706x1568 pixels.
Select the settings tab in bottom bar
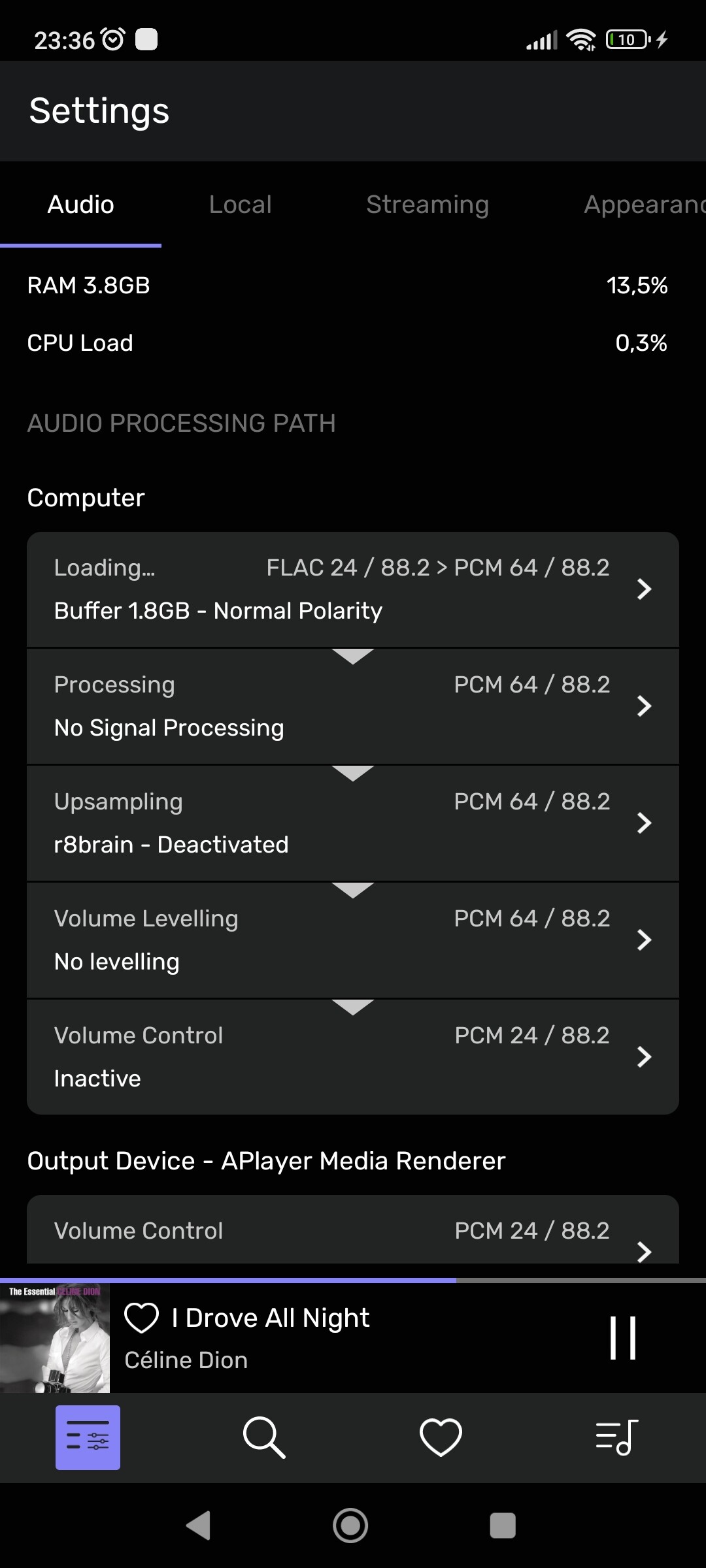pyautogui.click(x=88, y=1437)
